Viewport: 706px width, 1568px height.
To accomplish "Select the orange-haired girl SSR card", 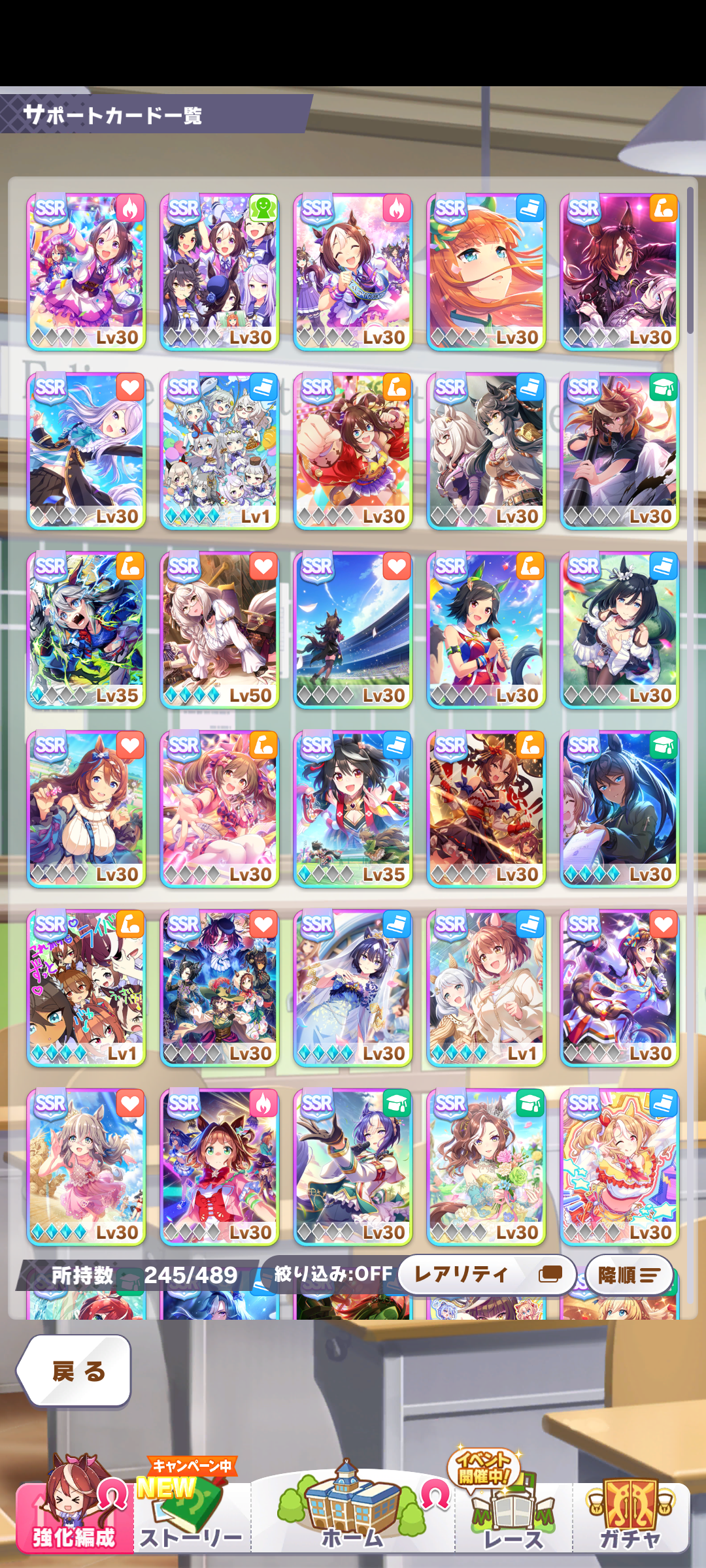I will pos(486,272).
